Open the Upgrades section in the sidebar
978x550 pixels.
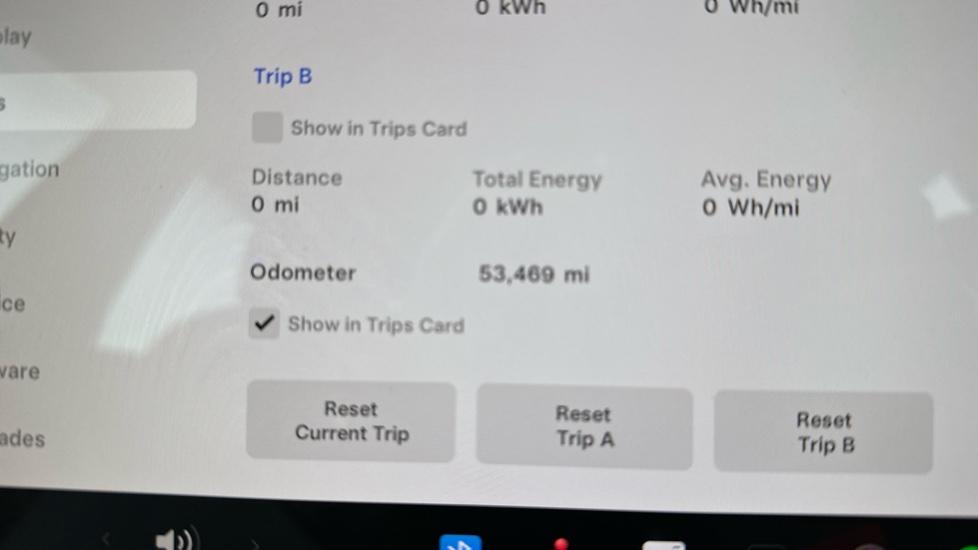pyautogui.click(x=22, y=438)
